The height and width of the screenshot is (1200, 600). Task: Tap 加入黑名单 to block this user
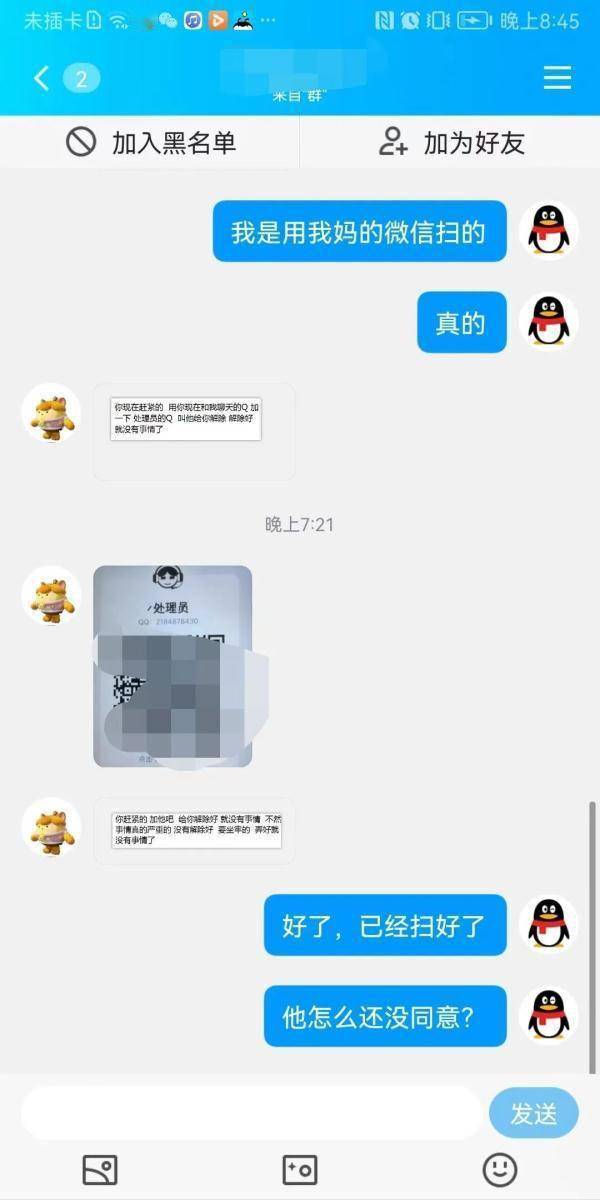(x=152, y=143)
